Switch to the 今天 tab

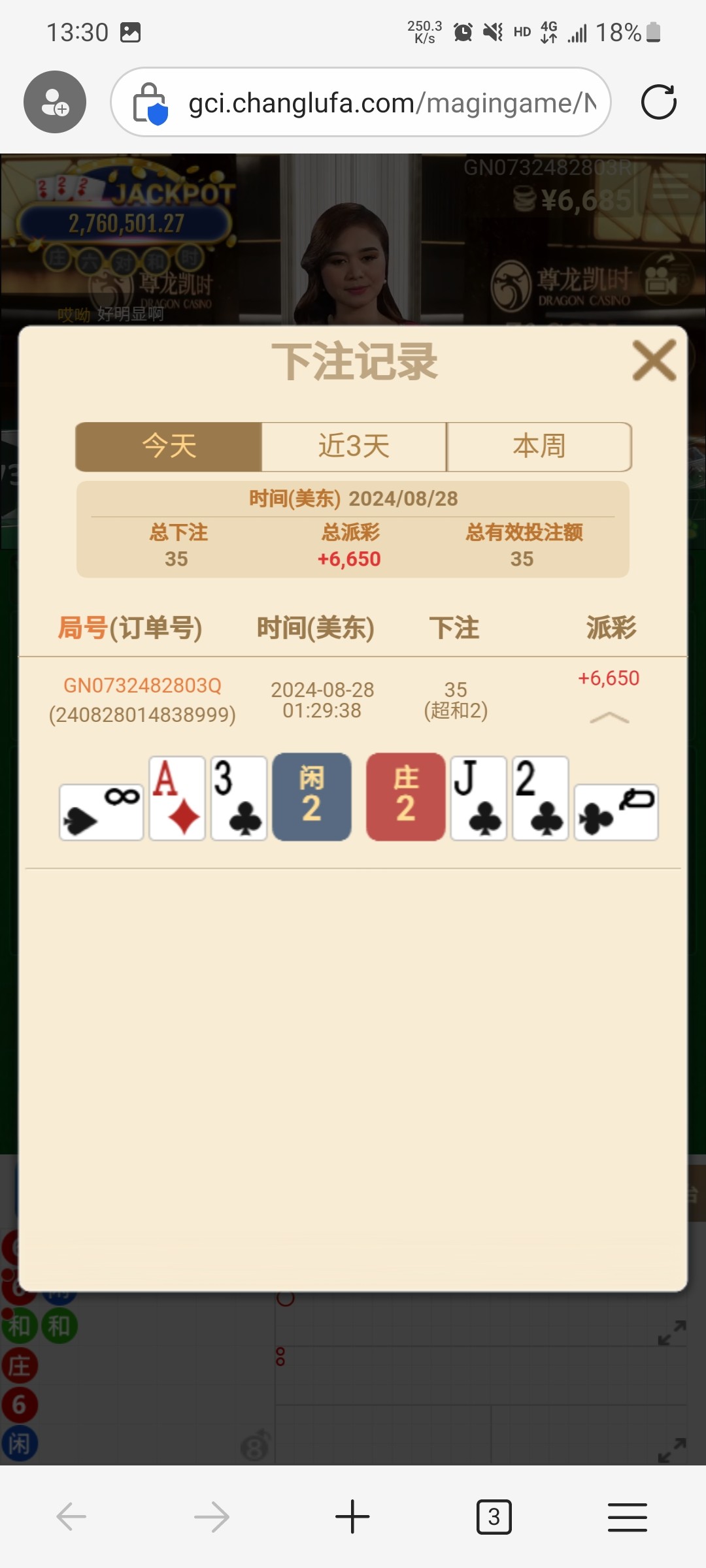click(169, 447)
